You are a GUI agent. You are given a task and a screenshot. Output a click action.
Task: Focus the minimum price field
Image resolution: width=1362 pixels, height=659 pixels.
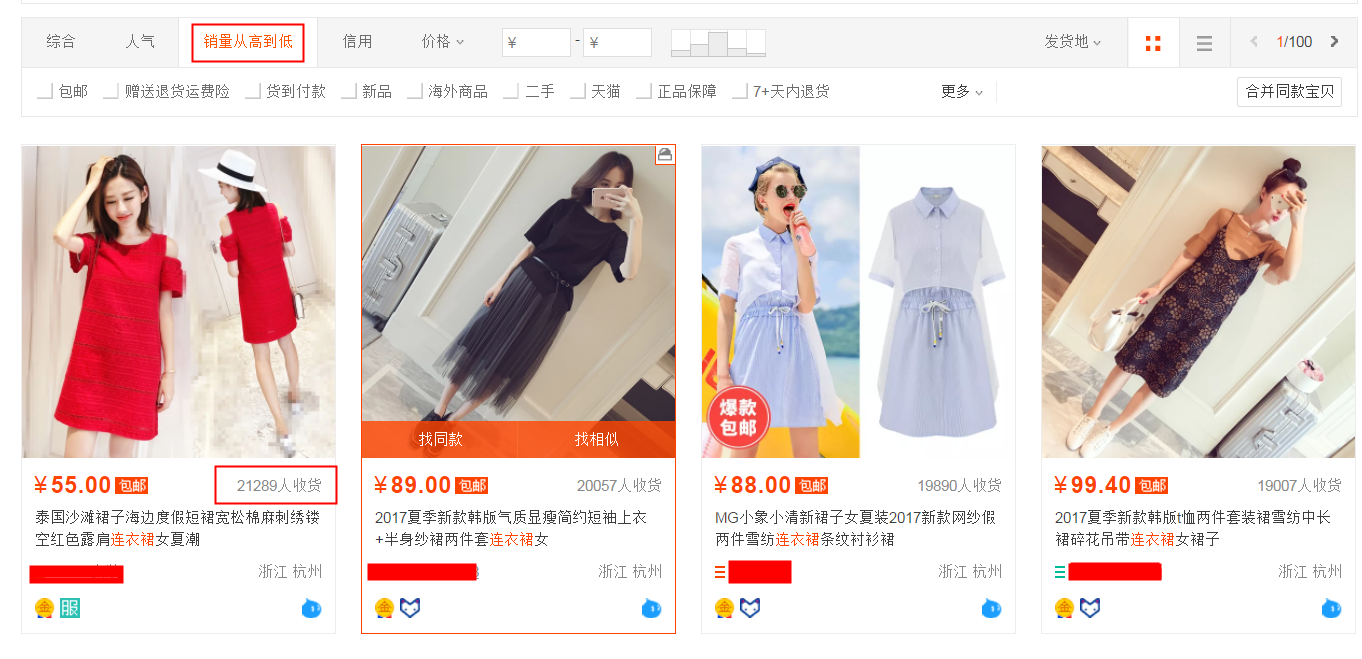click(x=536, y=42)
